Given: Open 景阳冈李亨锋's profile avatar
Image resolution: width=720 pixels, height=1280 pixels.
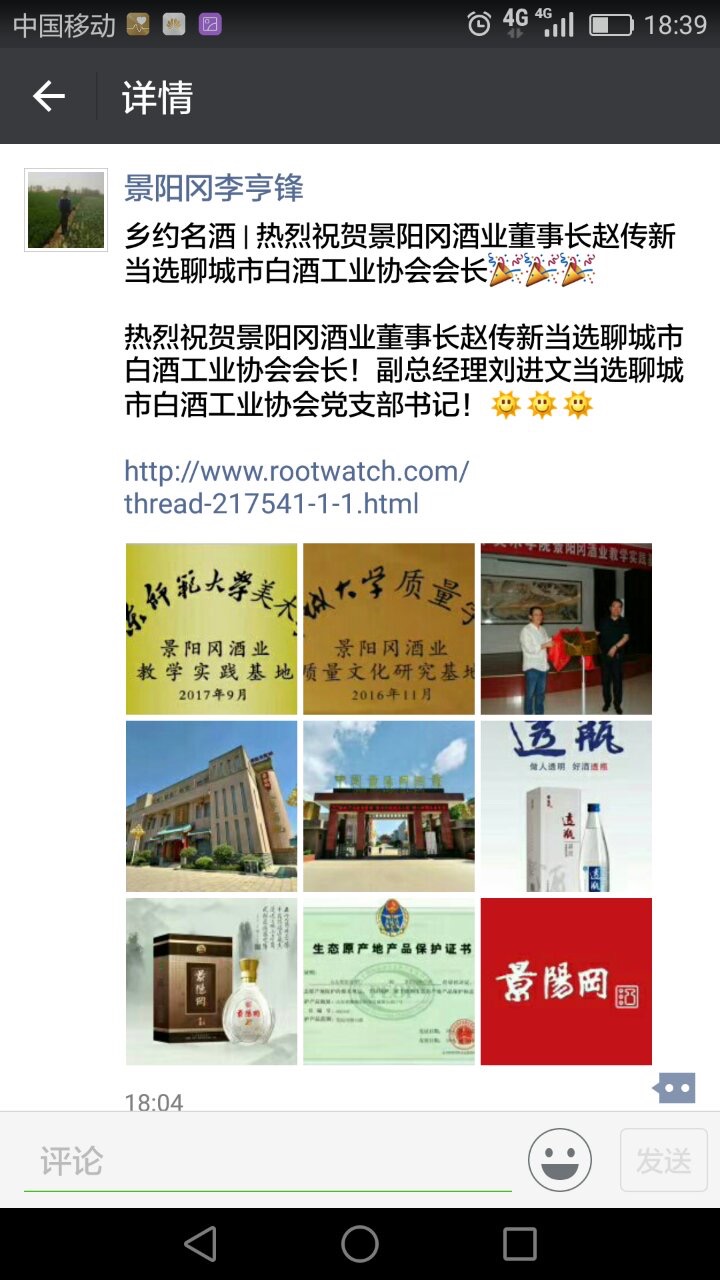Looking at the screenshot, I should click(66, 210).
